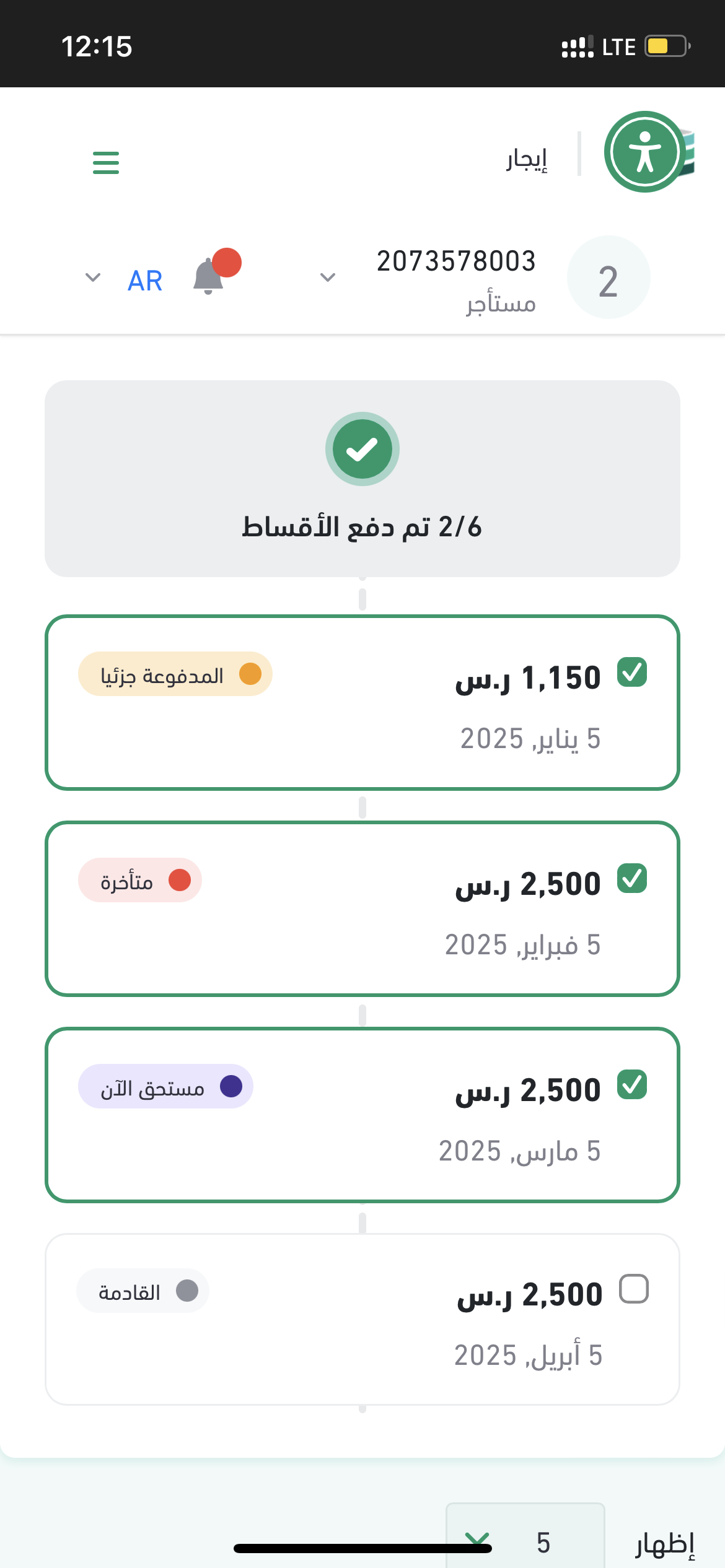Screen dimensions: 725x1568
Task: Expand account selector 2073578003
Action: tap(328, 277)
